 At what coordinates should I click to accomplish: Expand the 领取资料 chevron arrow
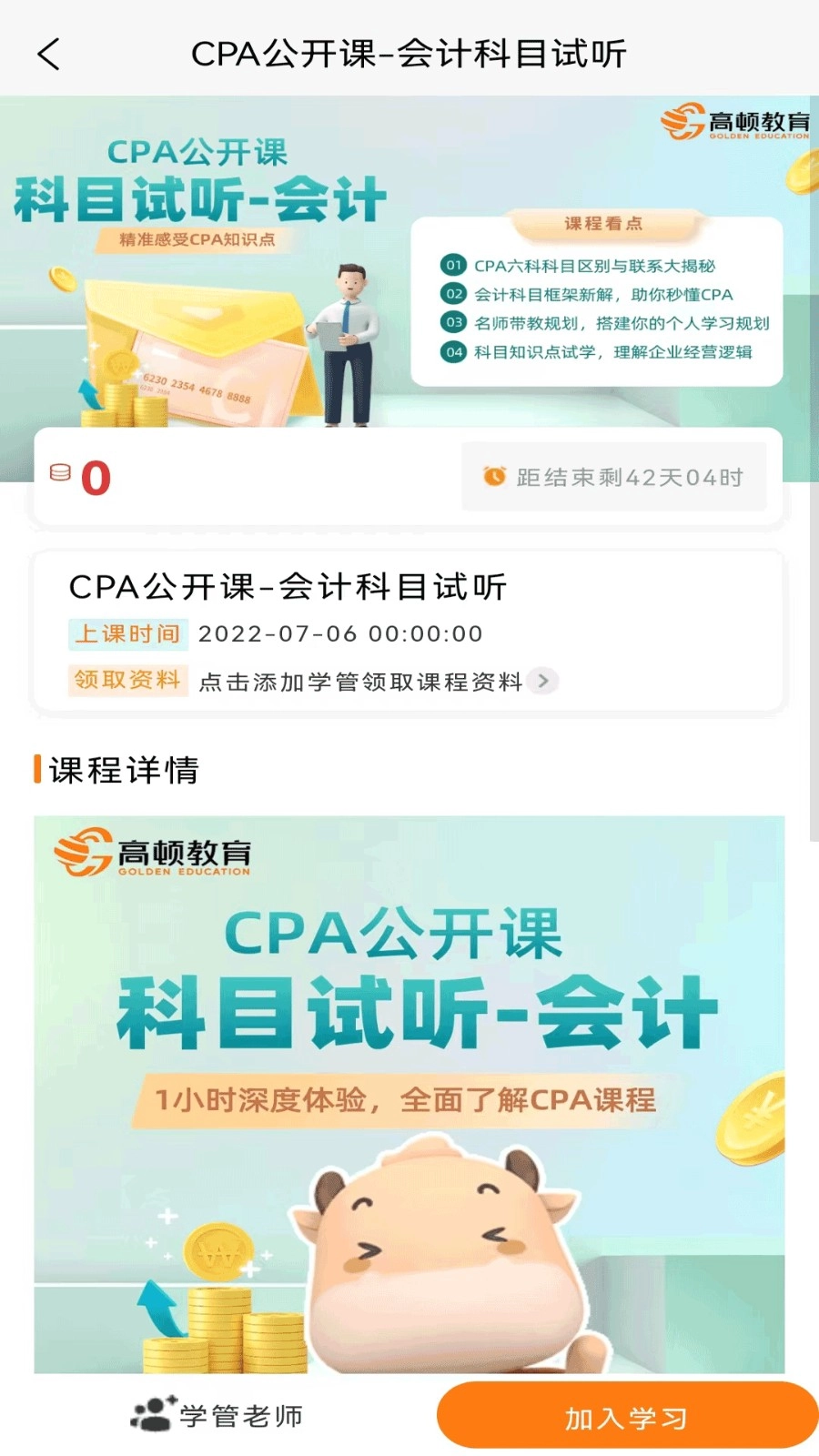543,681
